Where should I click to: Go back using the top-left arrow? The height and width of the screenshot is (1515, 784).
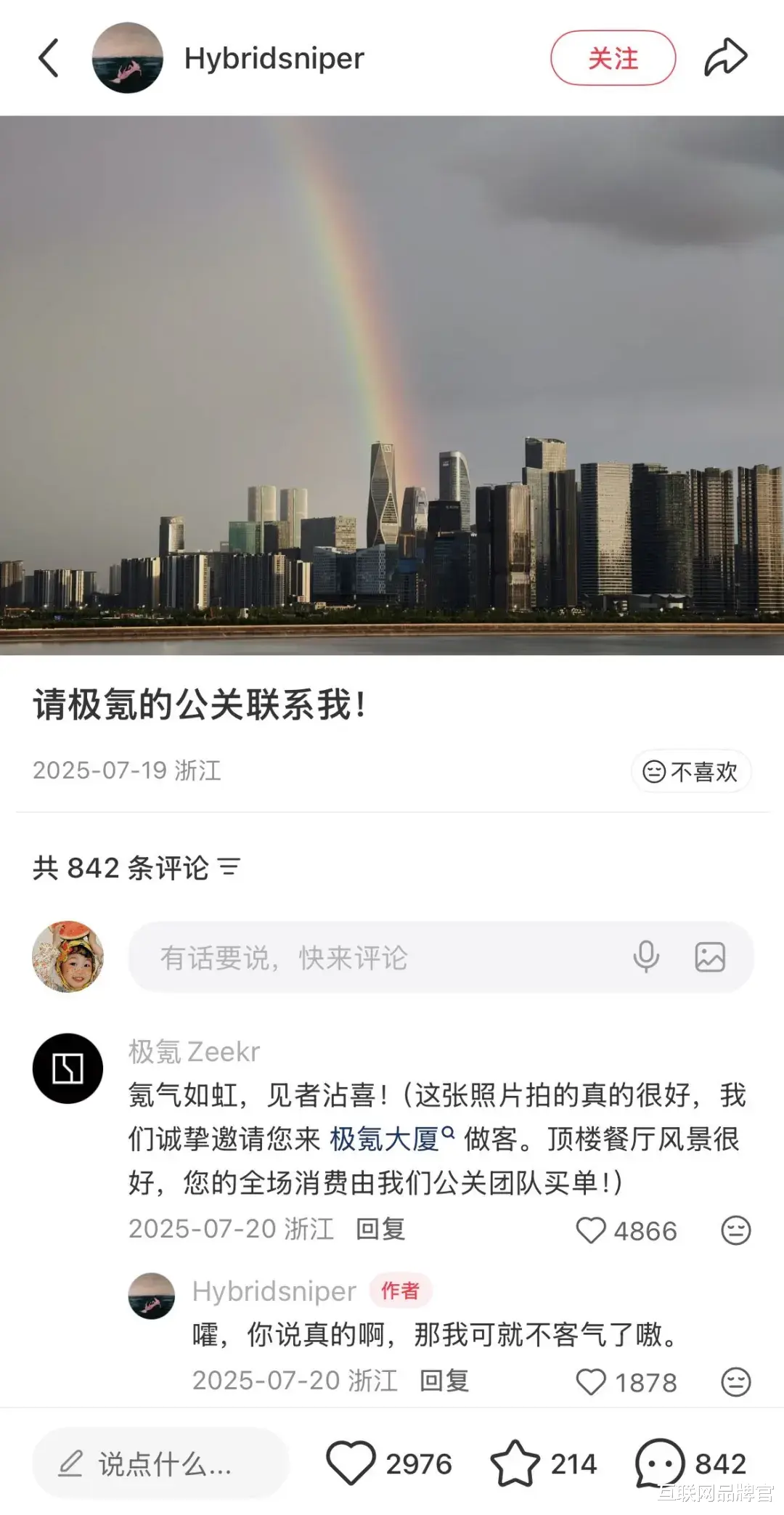pyautogui.click(x=49, y=58)
